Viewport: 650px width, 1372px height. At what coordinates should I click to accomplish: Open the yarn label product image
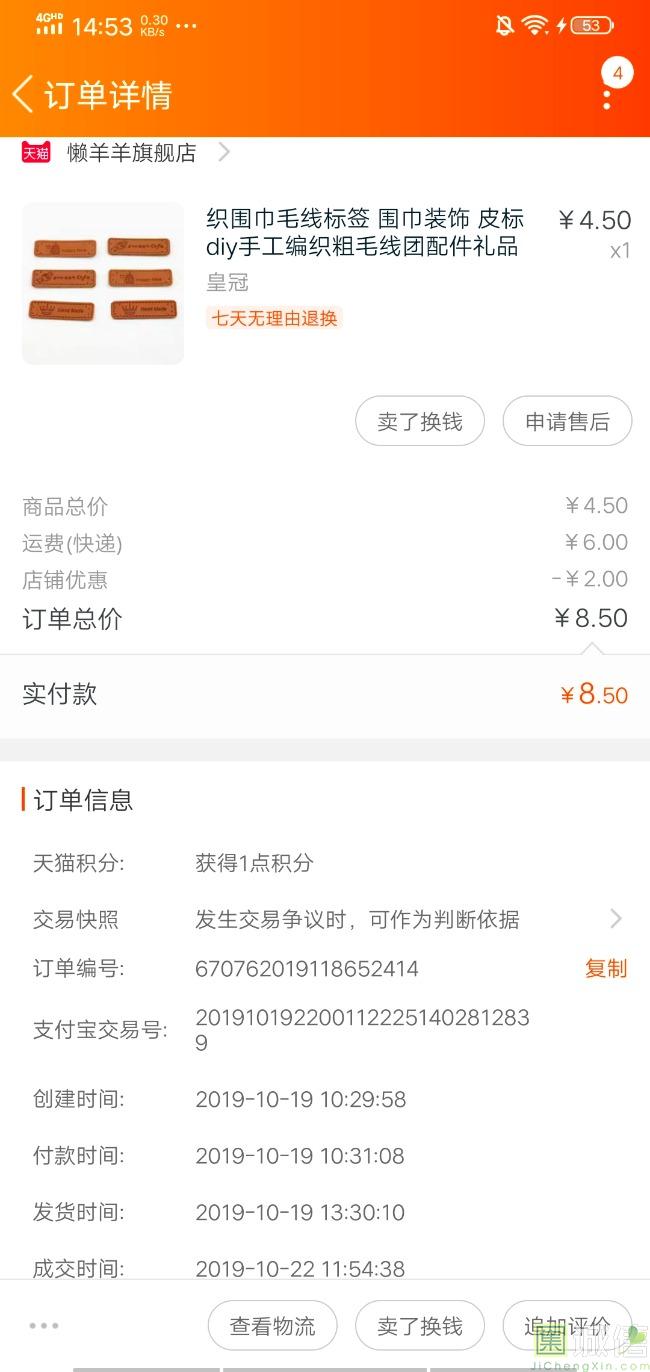tap(103, 284)
